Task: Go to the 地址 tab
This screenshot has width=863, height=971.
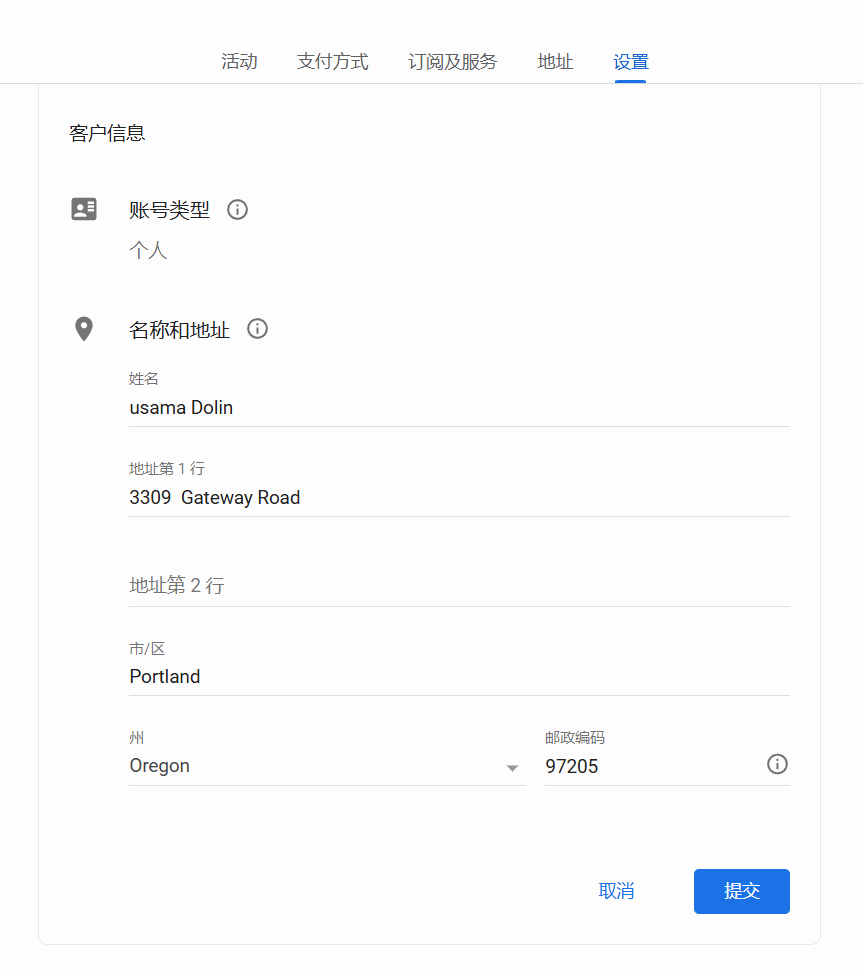Action: 555,62
